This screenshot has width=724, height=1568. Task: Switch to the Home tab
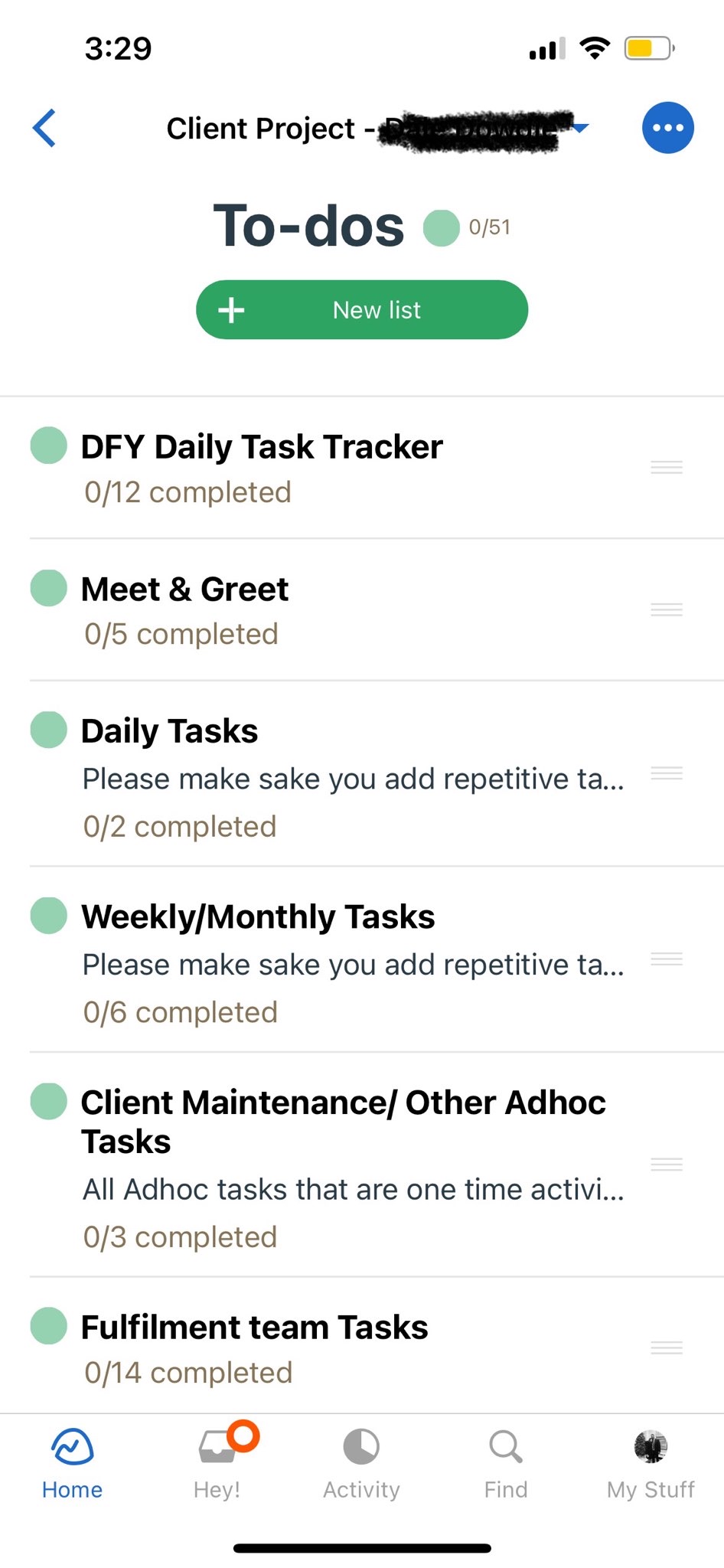tap(73, 1463)
